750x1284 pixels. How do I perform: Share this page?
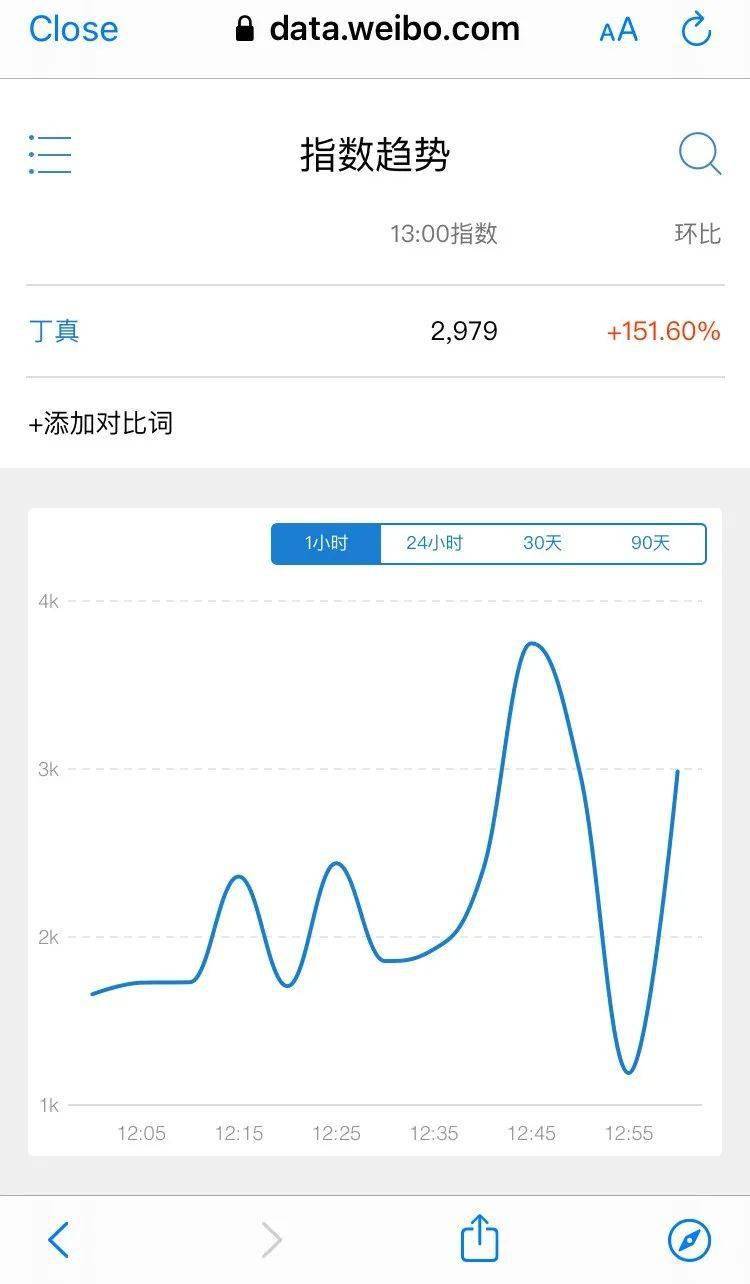(479, 1238)
